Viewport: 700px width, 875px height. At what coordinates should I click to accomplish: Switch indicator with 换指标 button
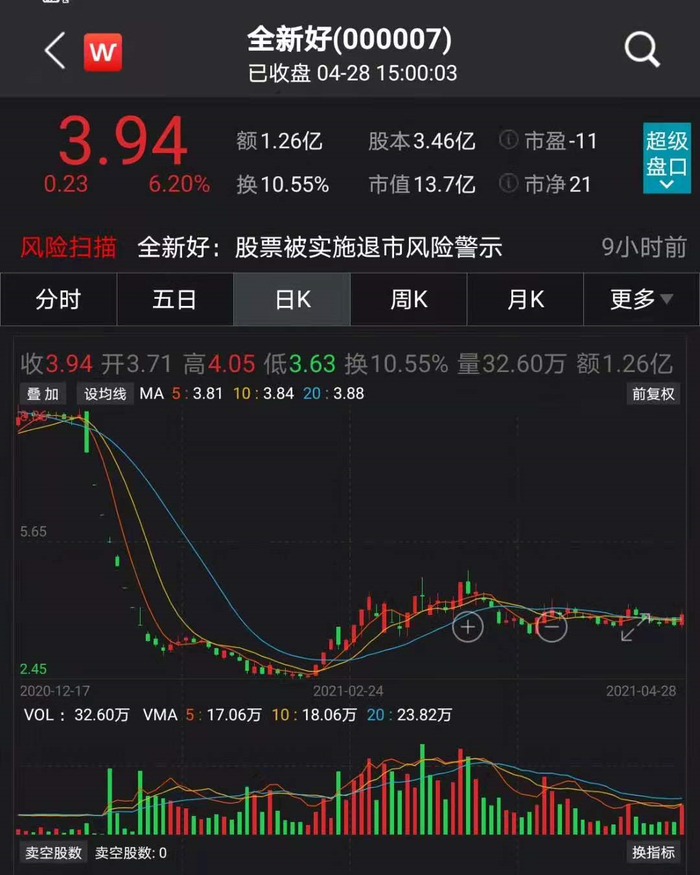click(653, 853)
